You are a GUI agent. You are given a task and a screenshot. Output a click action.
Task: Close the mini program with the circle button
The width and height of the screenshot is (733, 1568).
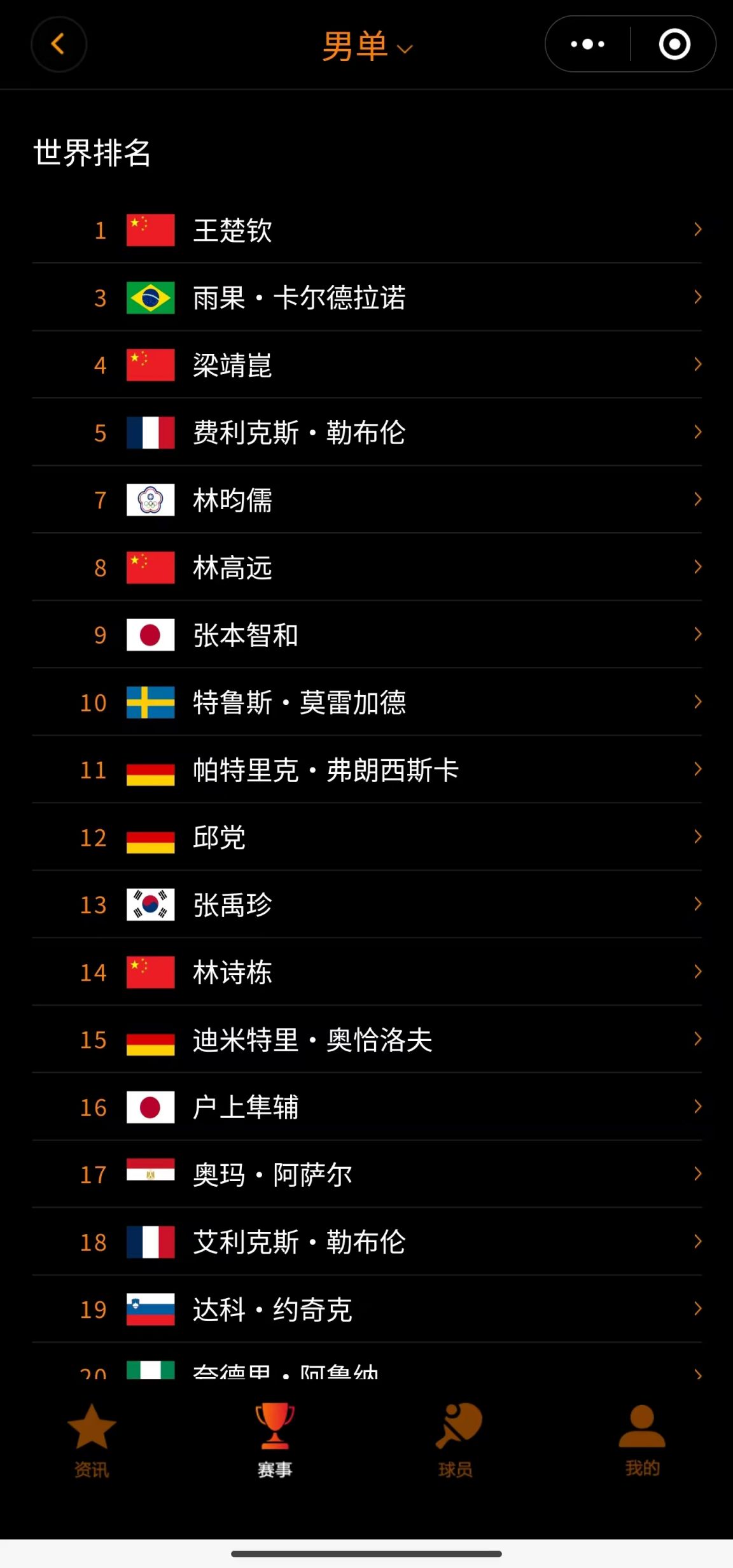click(x=674, y=45)
